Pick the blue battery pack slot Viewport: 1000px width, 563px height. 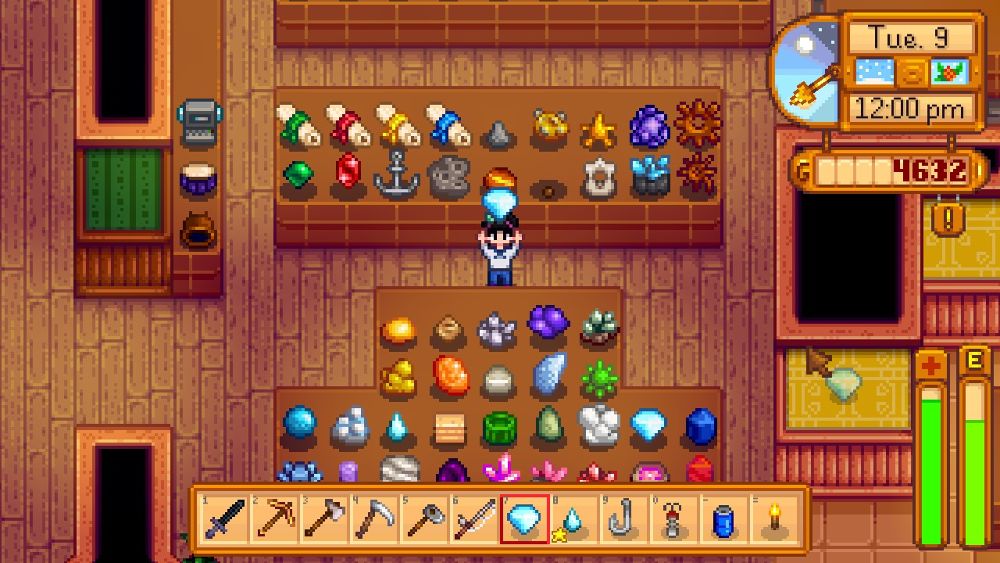(723, 519)
